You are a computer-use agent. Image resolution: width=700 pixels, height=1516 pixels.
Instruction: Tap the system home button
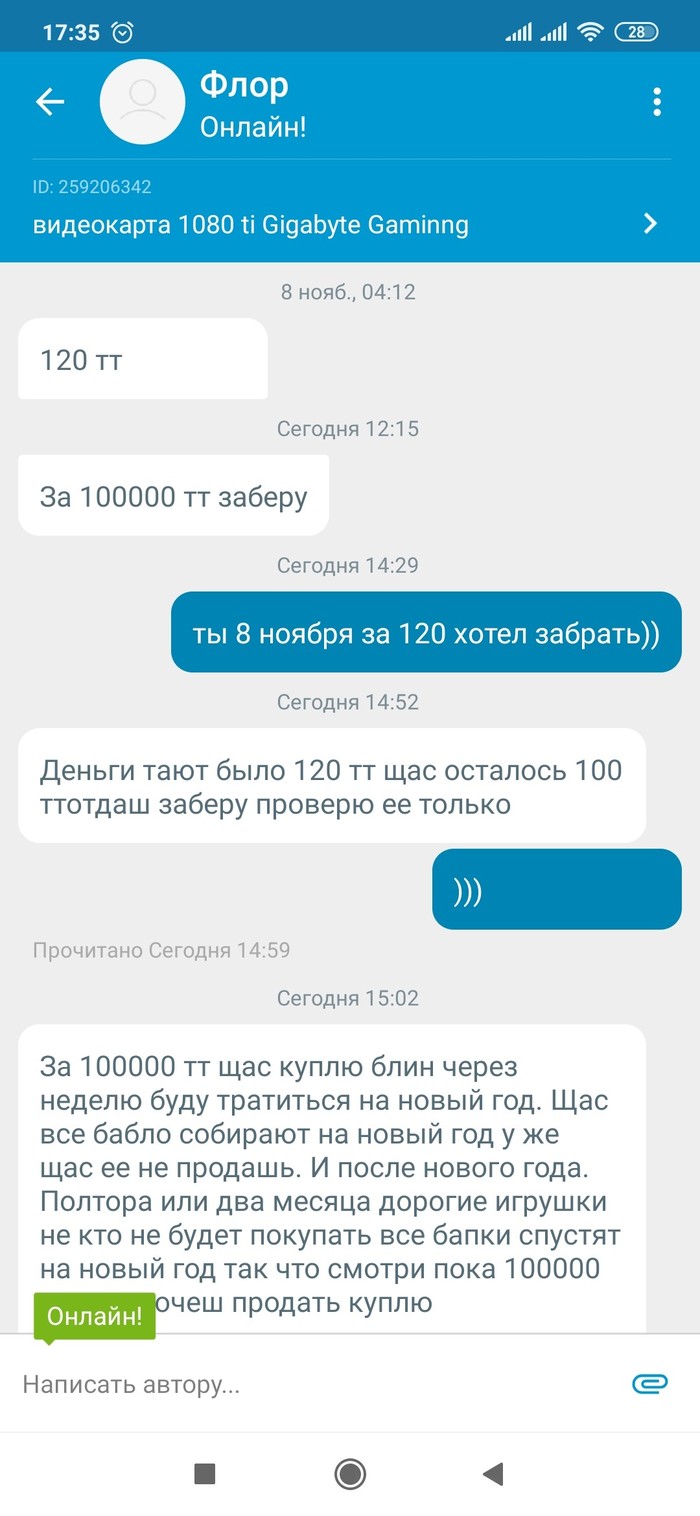coord(350,1473)
